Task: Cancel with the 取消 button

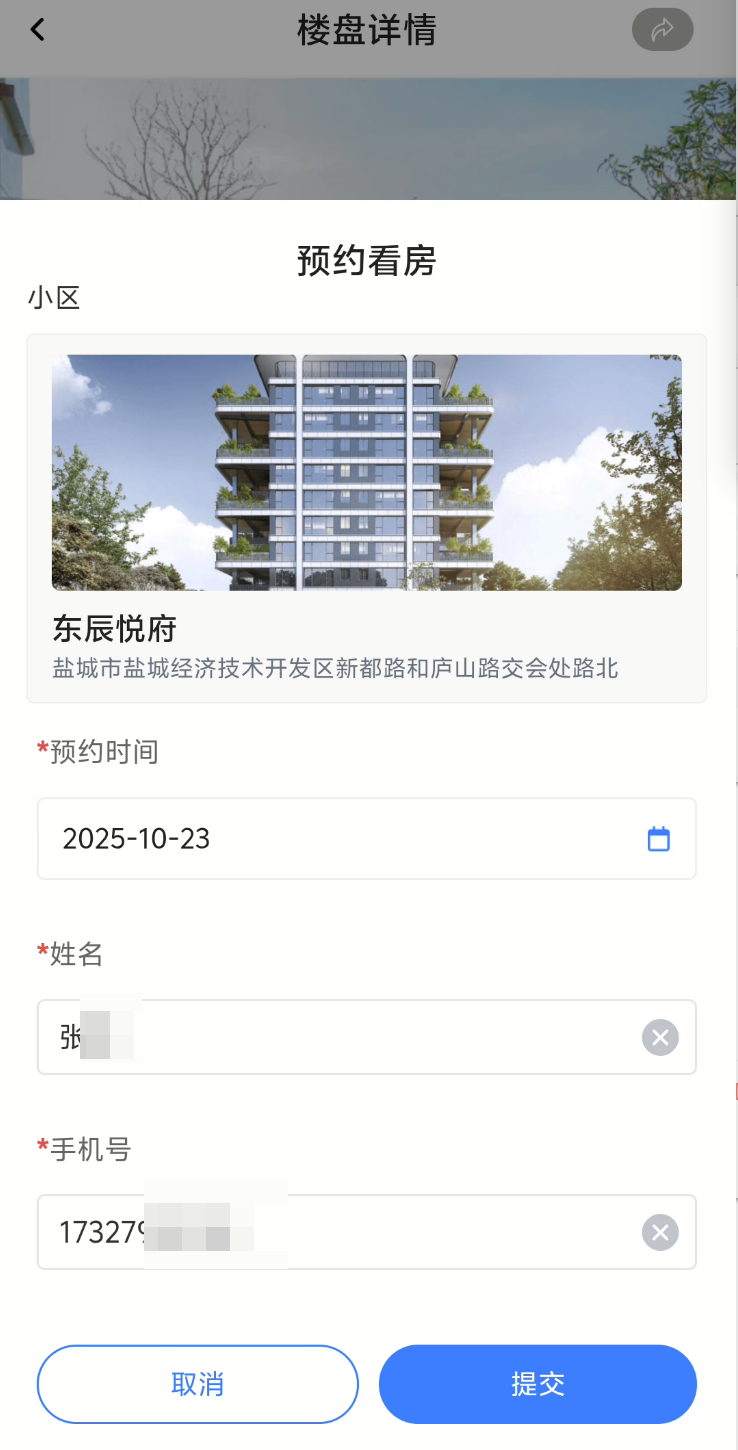Action: [x=197, y=1384]
